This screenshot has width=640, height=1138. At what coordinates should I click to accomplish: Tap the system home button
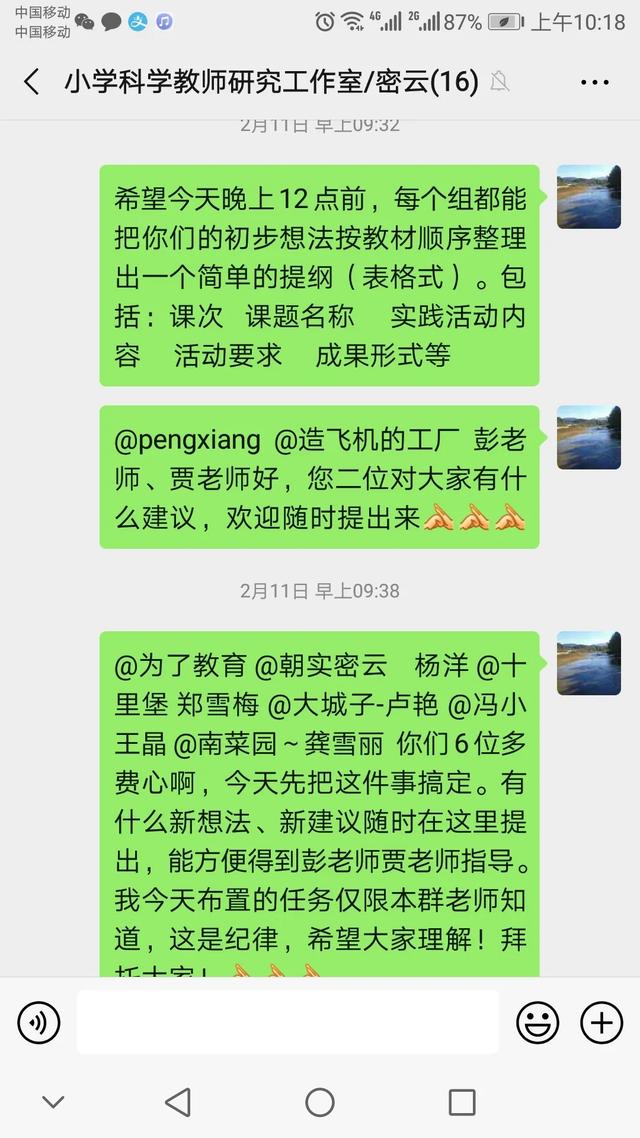pos(320,1102)
